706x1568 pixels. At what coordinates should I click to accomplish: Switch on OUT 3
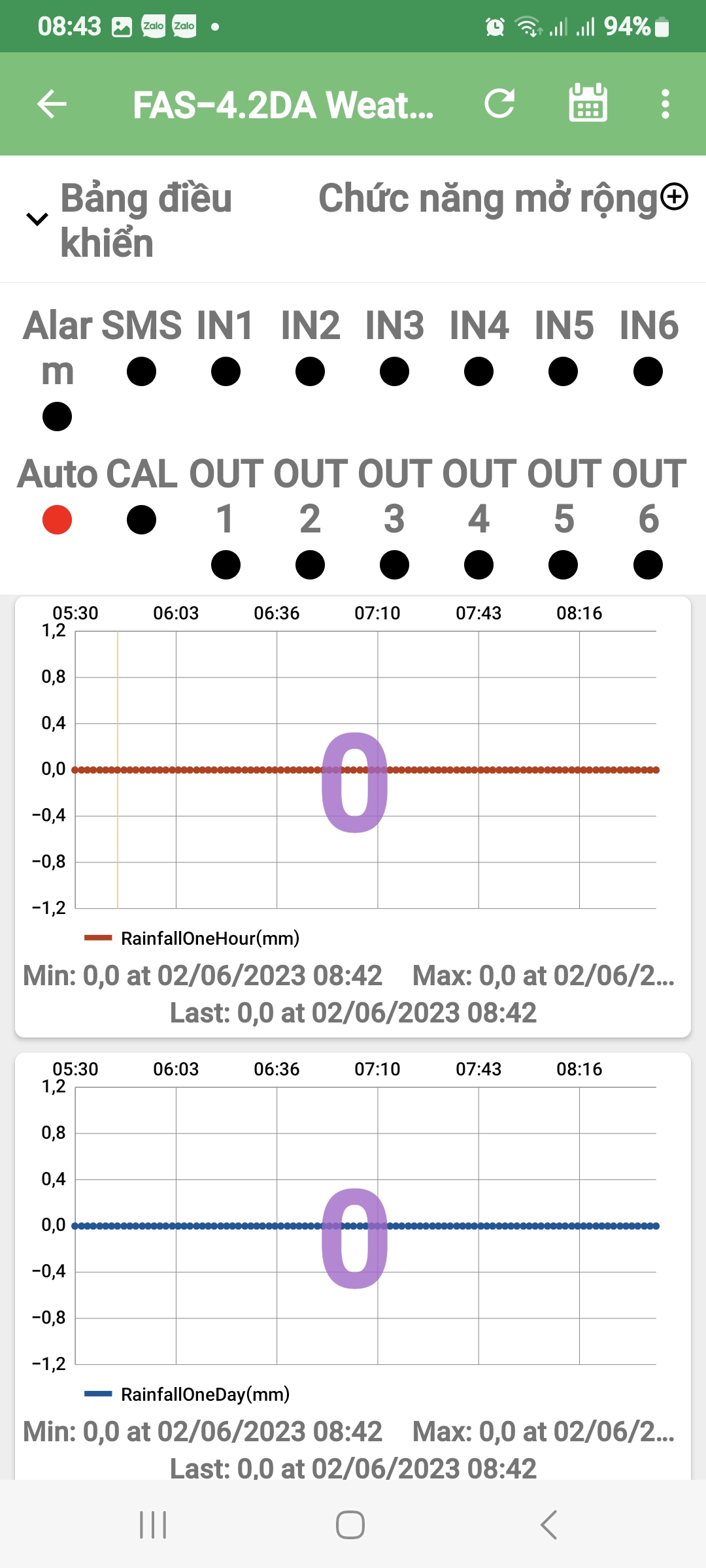point(394,564)
